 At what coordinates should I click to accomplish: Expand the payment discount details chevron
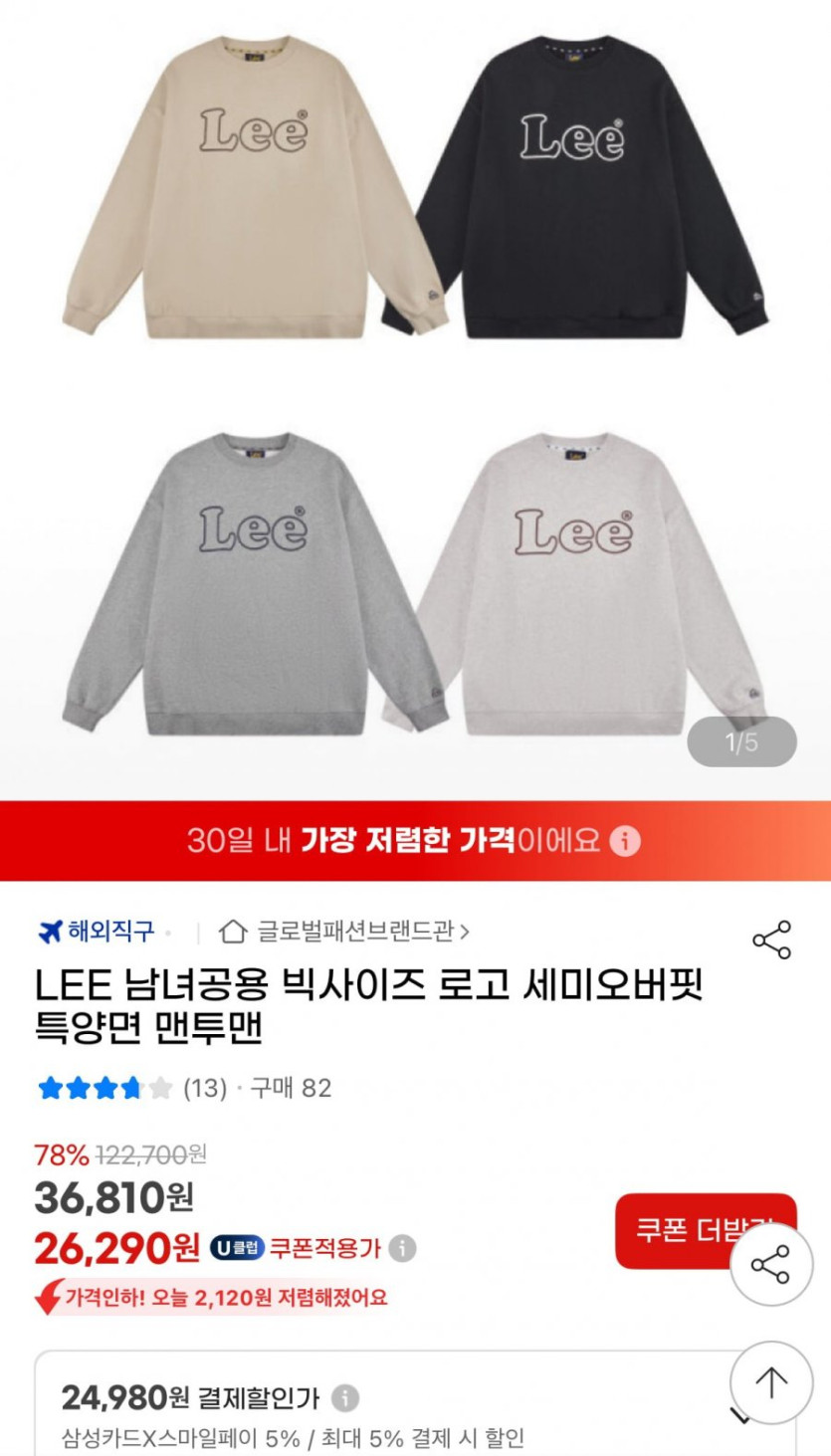pos(738,1416)
